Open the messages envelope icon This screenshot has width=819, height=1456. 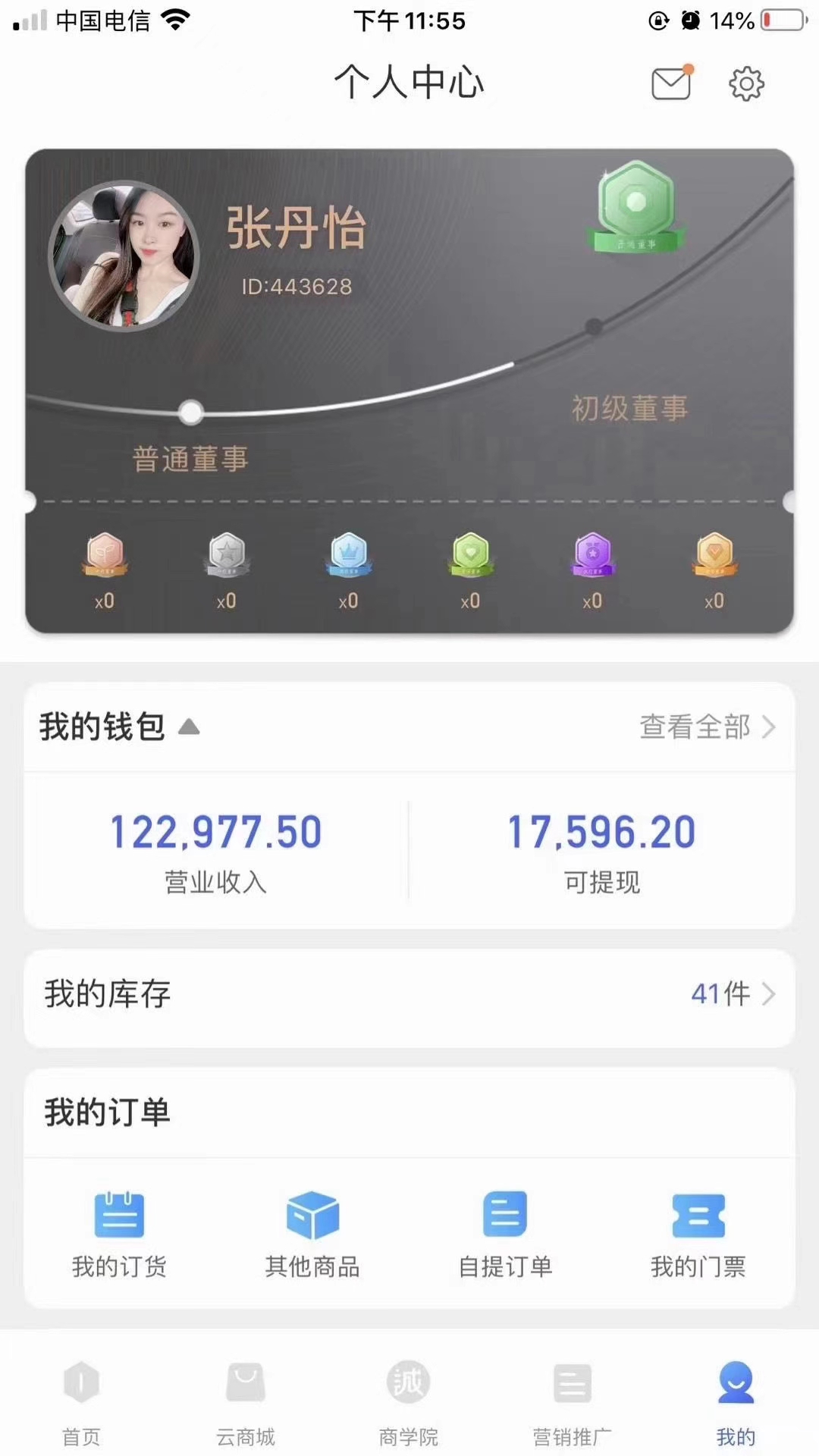pyautogui.click(x=673, y=83)
